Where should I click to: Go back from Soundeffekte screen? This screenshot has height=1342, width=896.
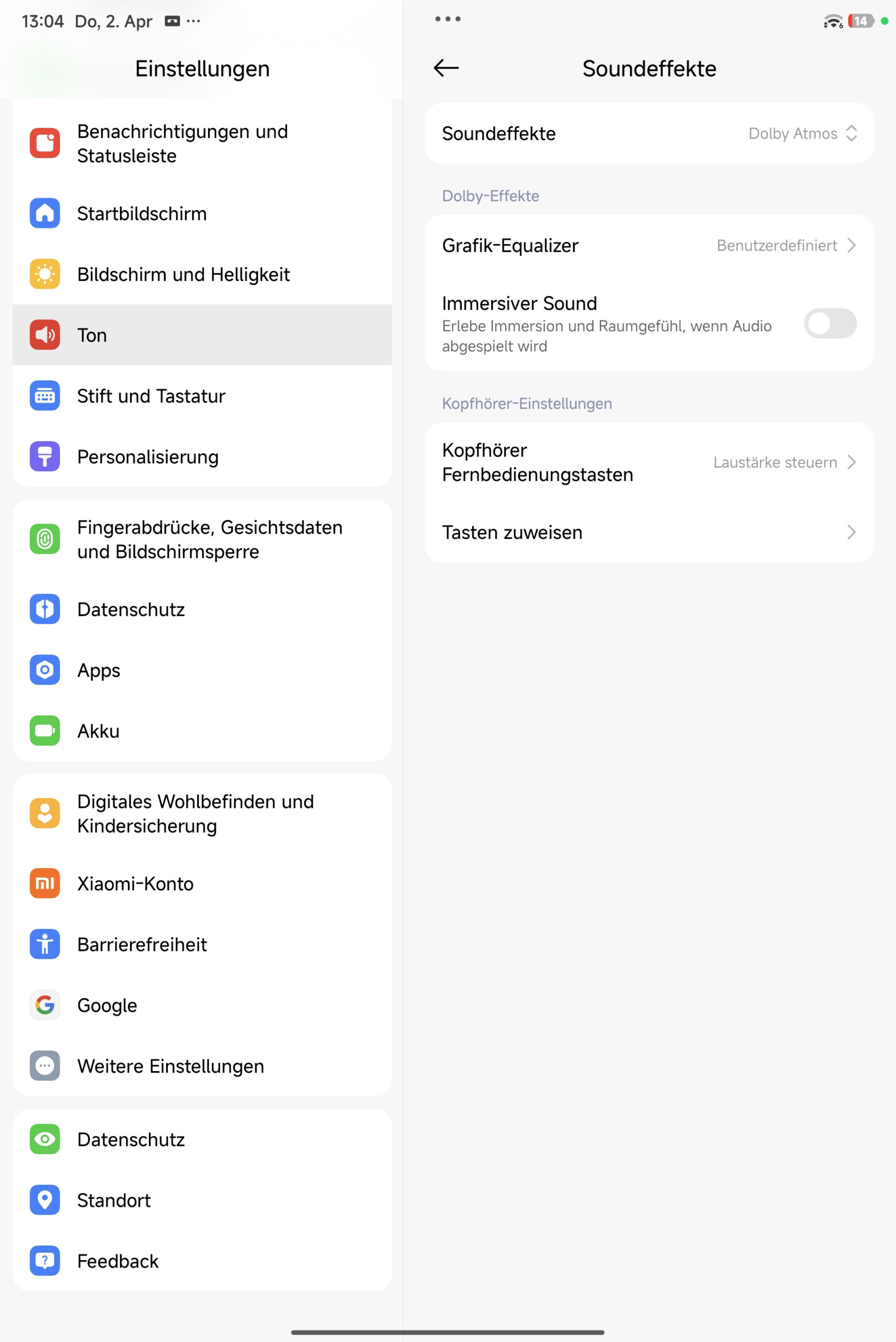click(x=446, y=68)
